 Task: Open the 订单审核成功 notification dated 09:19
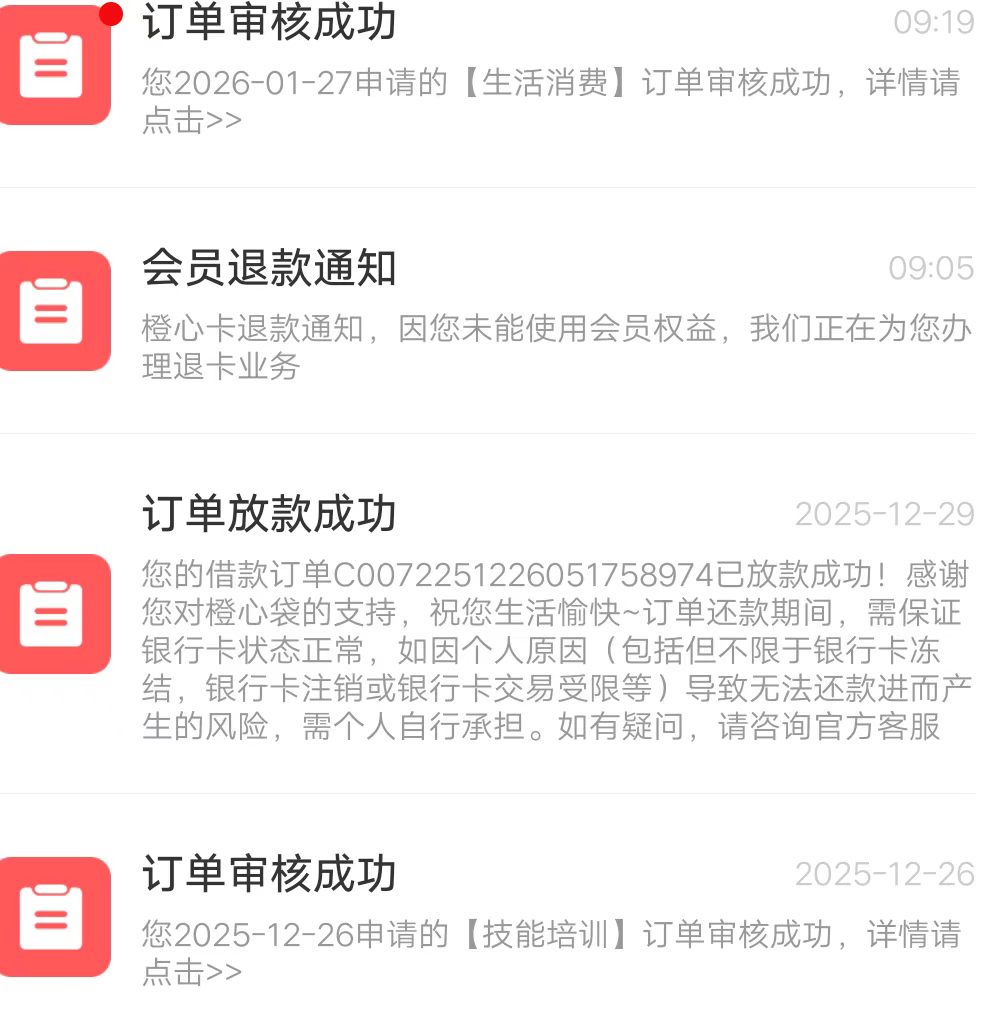267,25
